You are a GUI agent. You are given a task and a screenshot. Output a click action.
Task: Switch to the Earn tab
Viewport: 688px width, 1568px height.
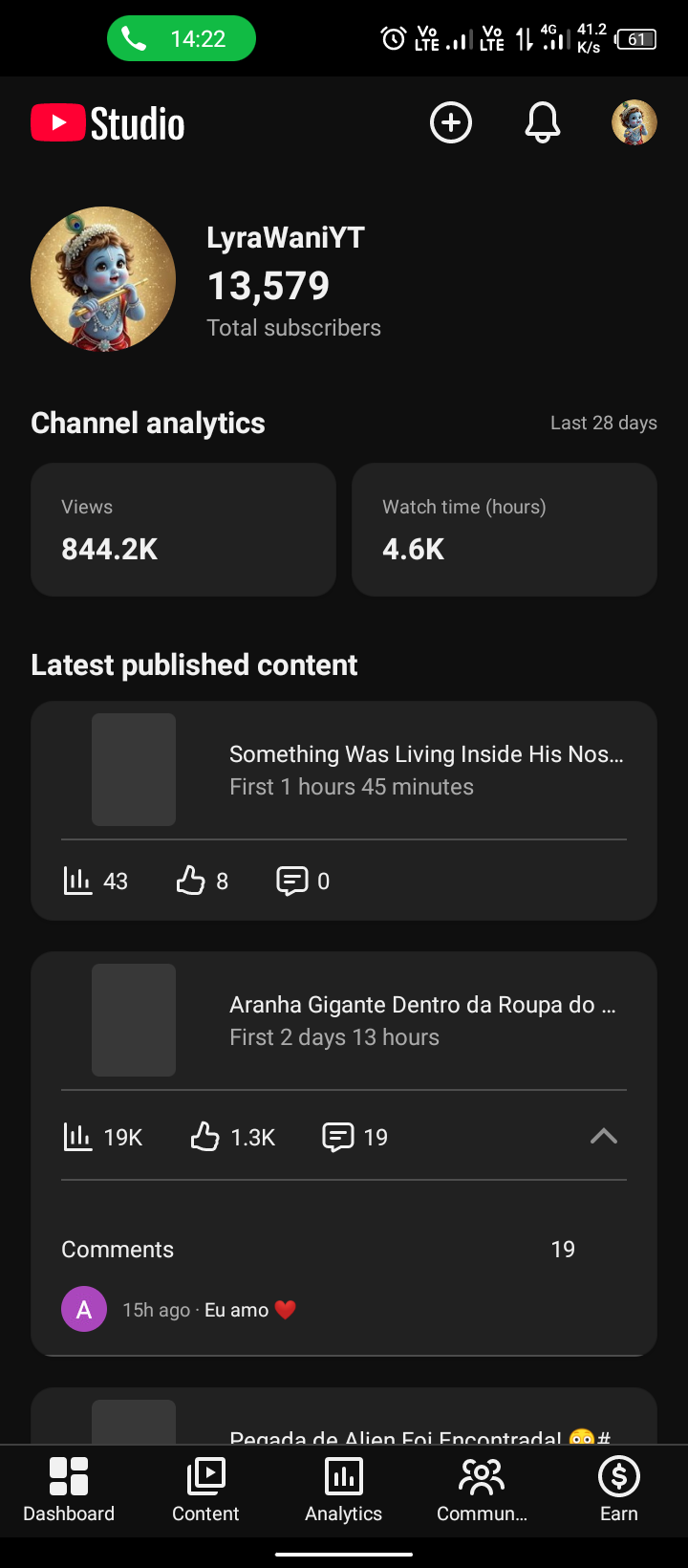[619, 1490]
